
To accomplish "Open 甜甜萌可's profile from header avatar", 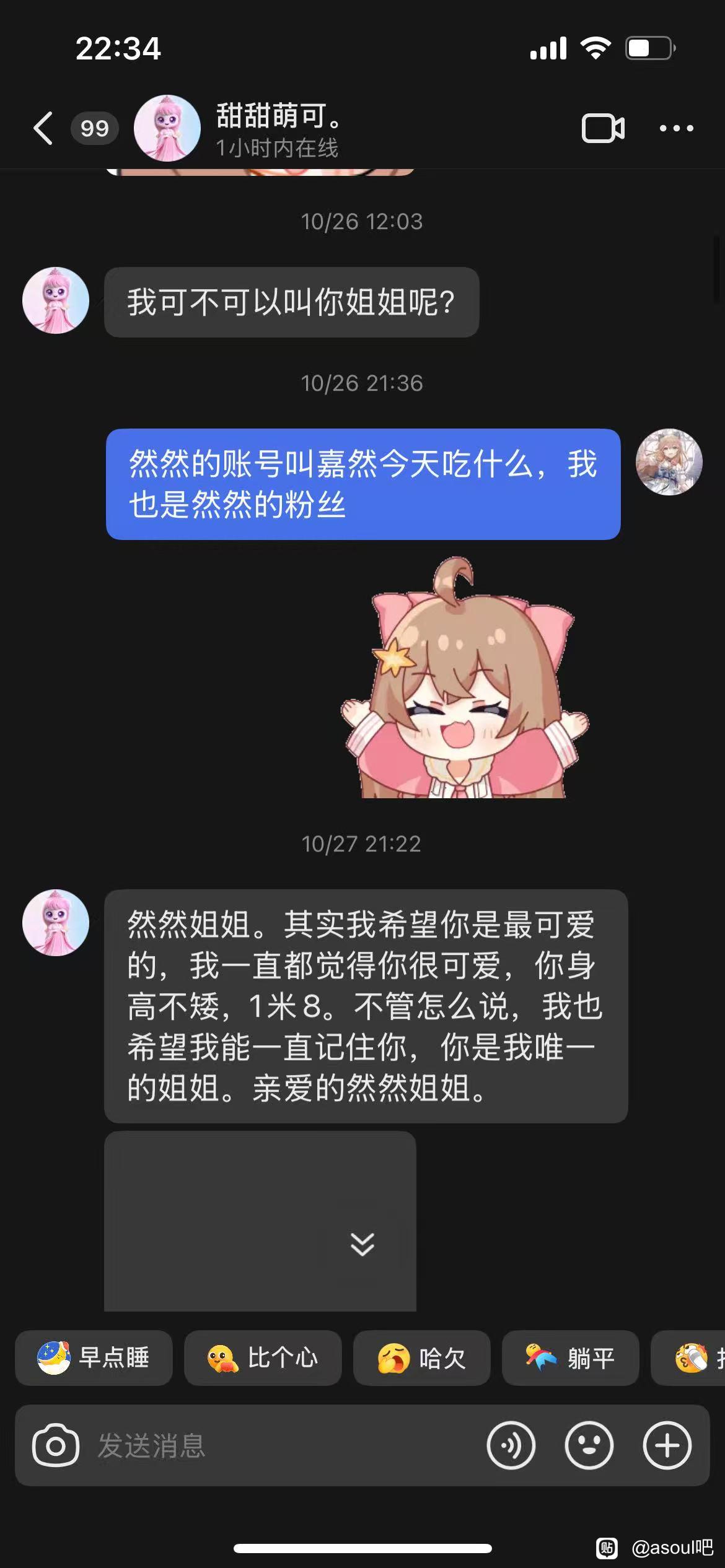I will click(167, 128).
